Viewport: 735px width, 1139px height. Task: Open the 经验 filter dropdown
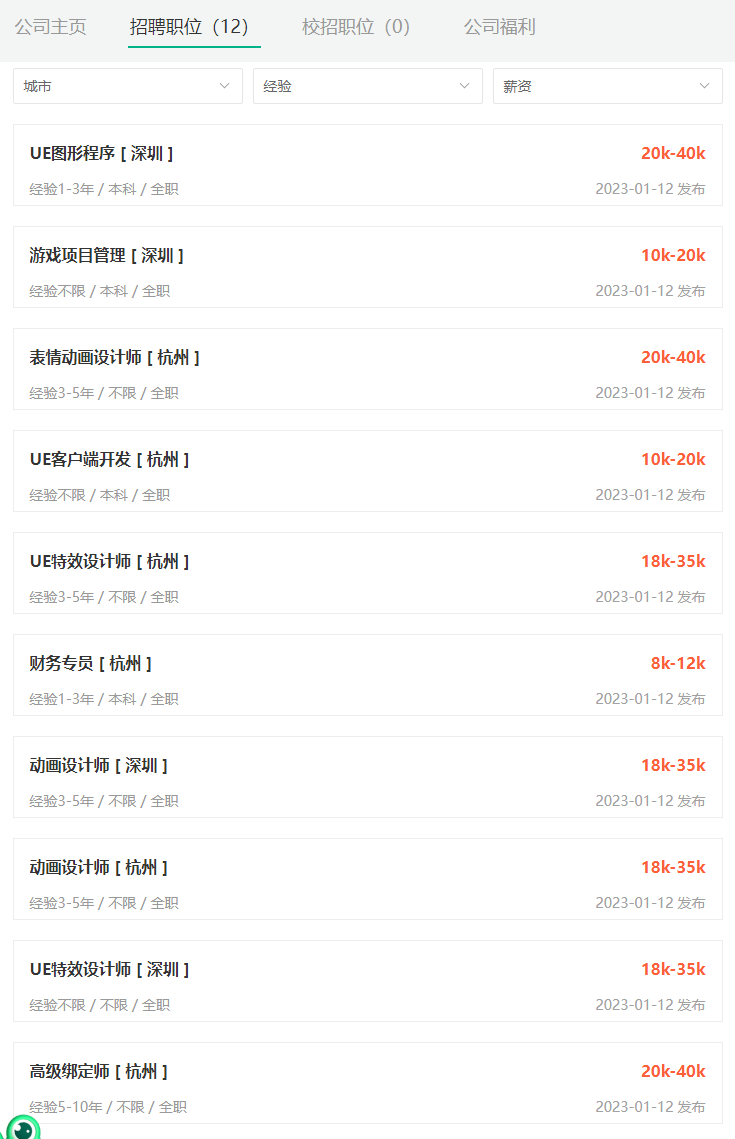pos(367,86)
